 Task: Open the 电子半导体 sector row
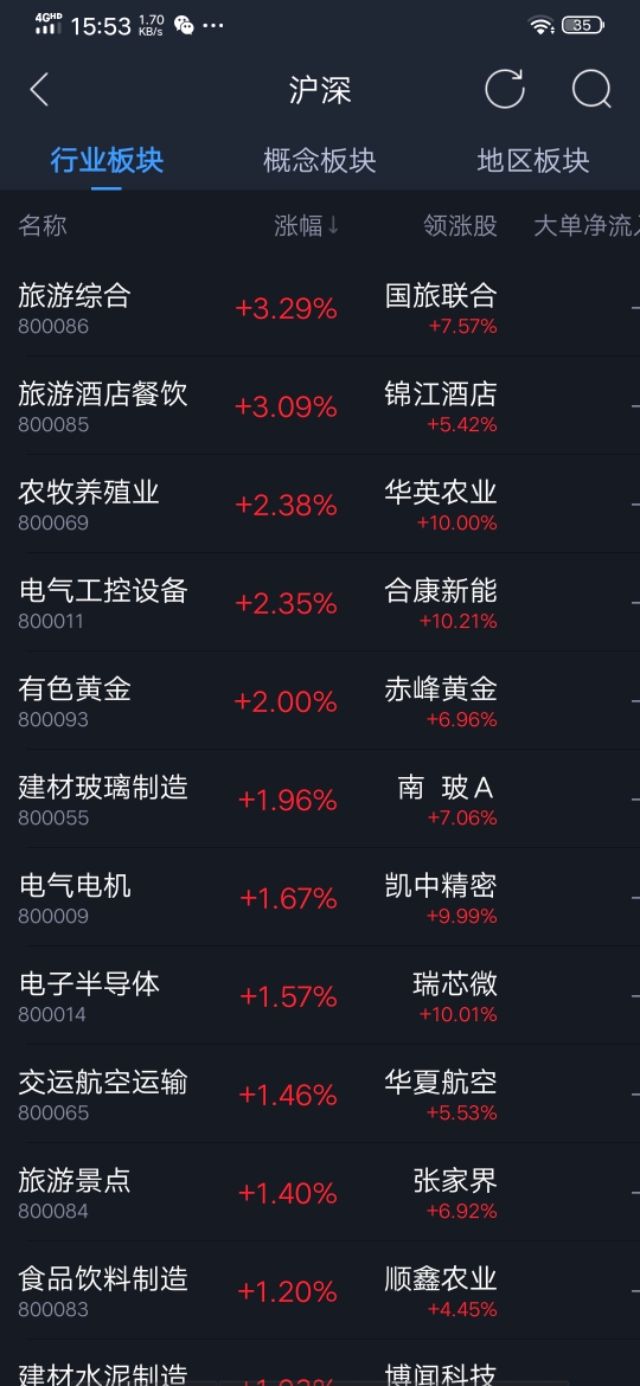[x=320, y=996]
